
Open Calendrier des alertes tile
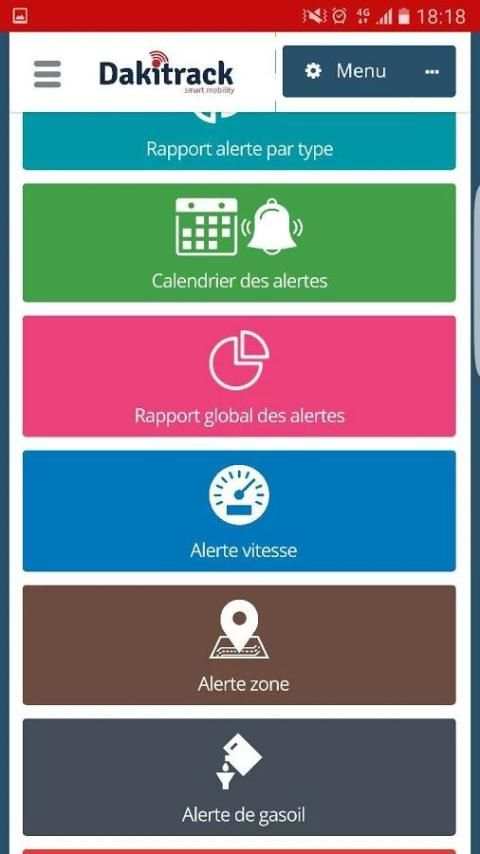pos(239,243)
